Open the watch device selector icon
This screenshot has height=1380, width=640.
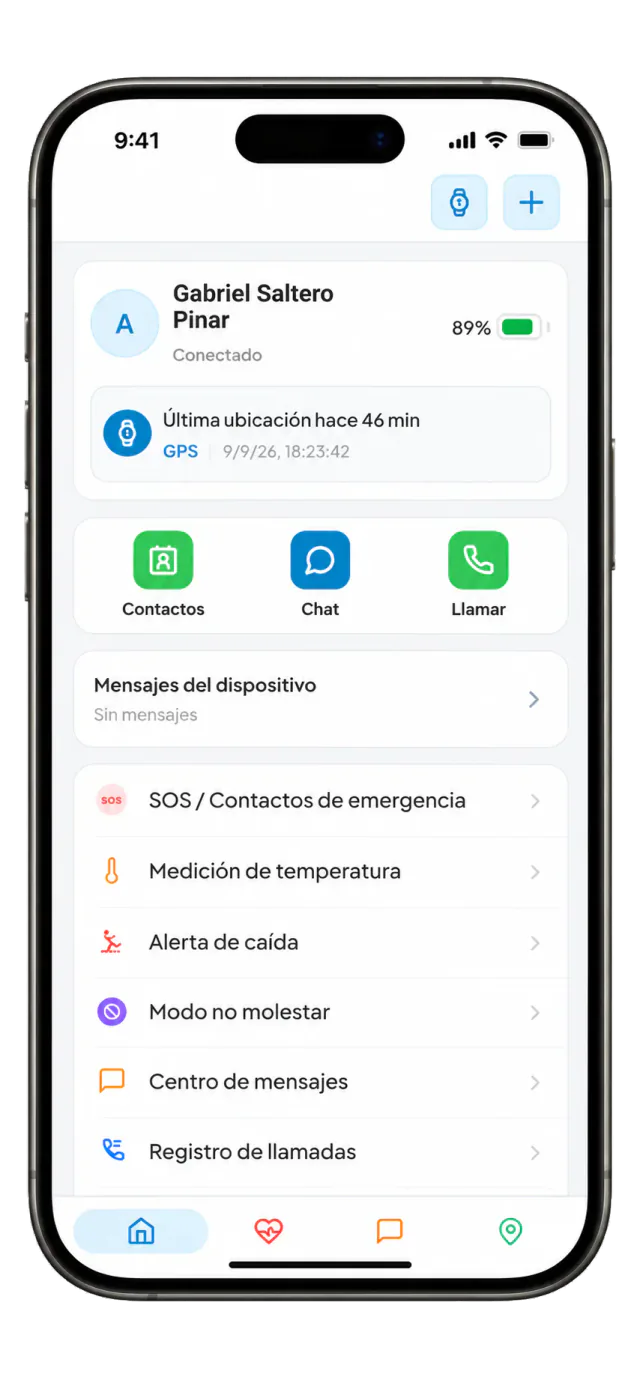pos(459,202)
